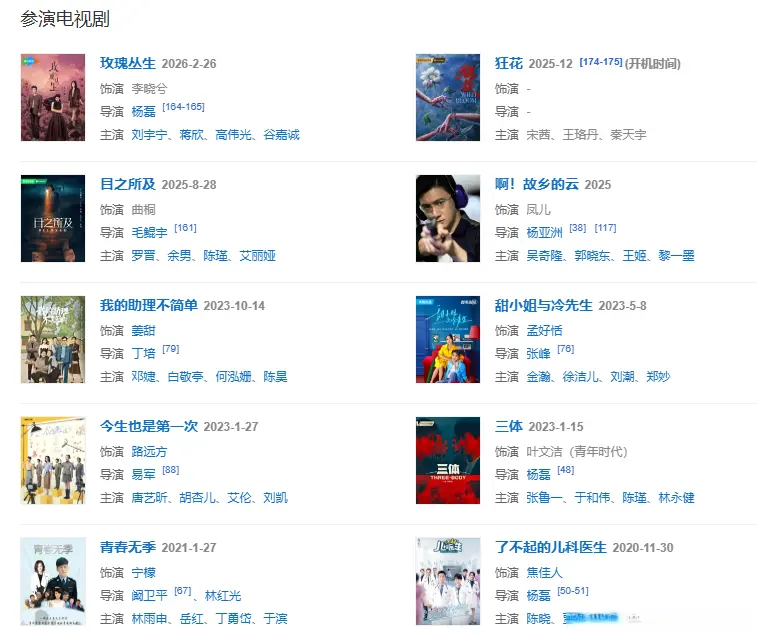Open 我的助理不简单 title link
Image resolution: width=757 pixels, height=644 pixels.
coord(149,305)
